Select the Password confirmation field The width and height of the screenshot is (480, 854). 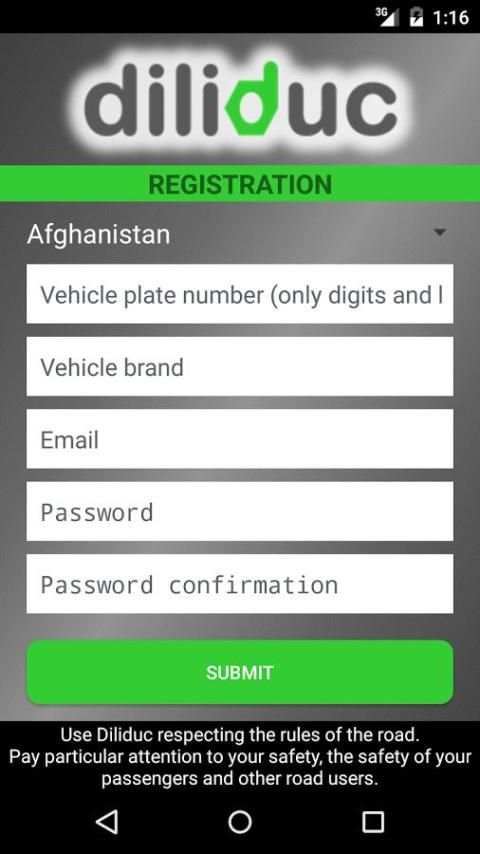pyautogui.click(x=239, y=584)
